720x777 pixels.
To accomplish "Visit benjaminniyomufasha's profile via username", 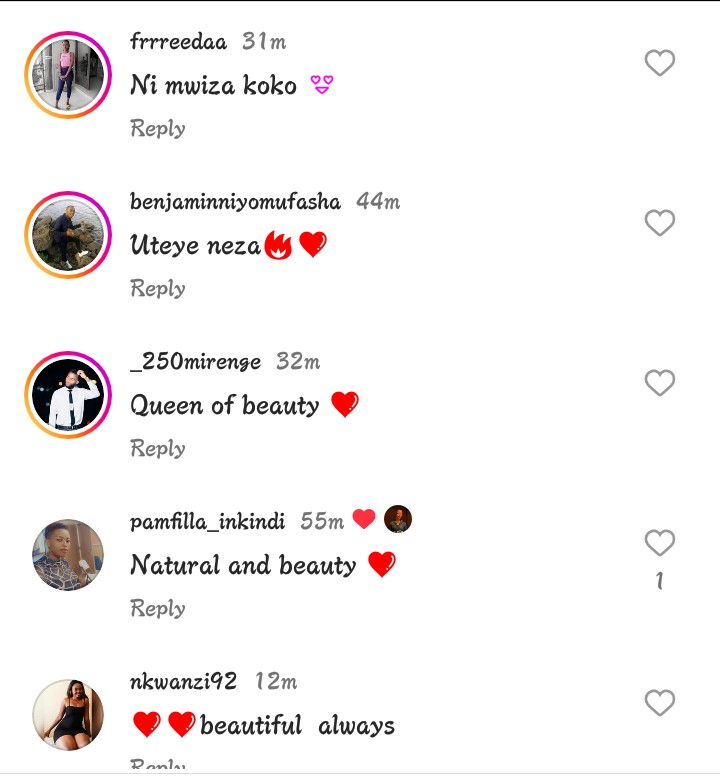I will (235, 202).
